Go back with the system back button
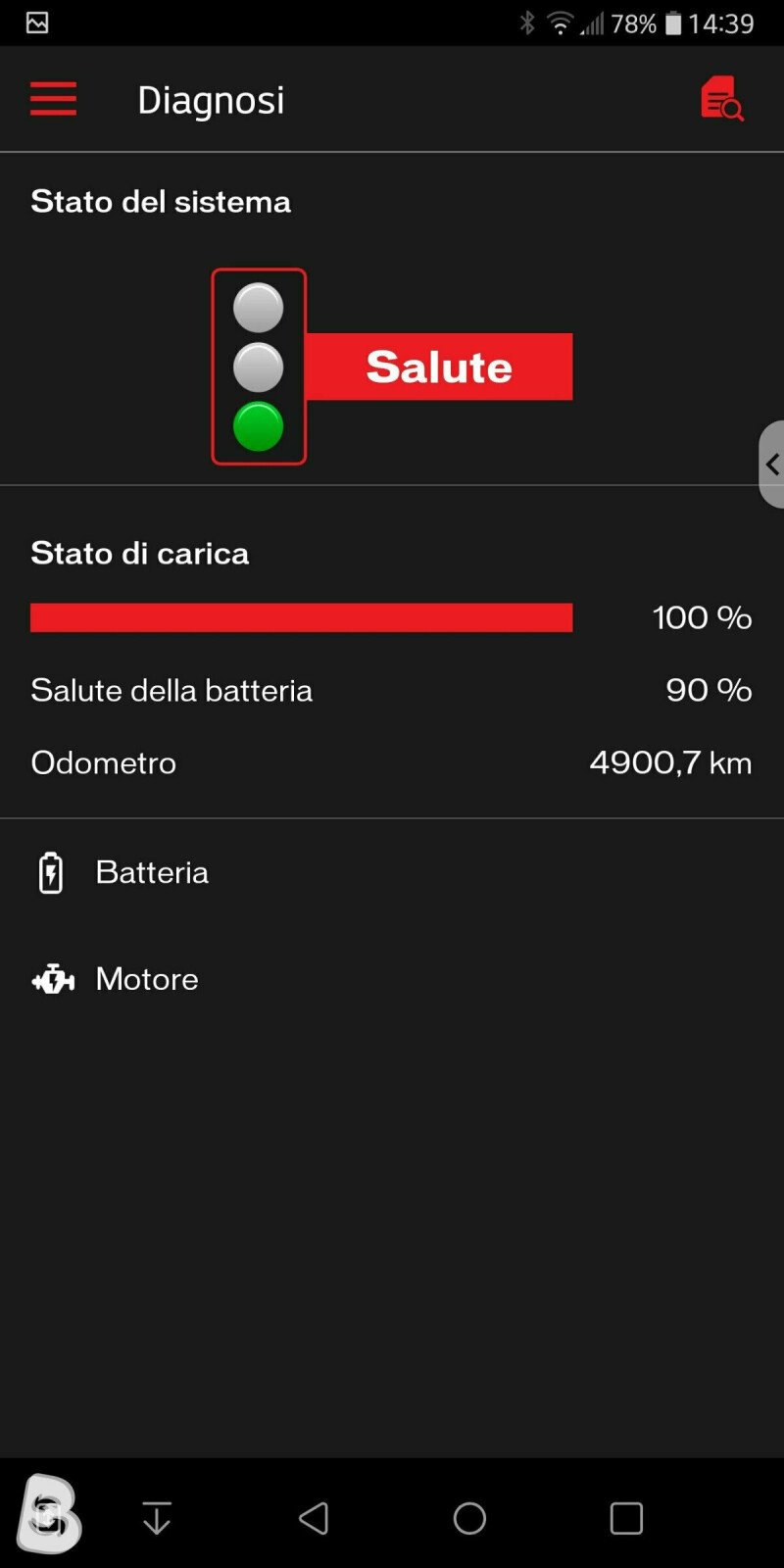784x1568 pixels. (314, 1518)
